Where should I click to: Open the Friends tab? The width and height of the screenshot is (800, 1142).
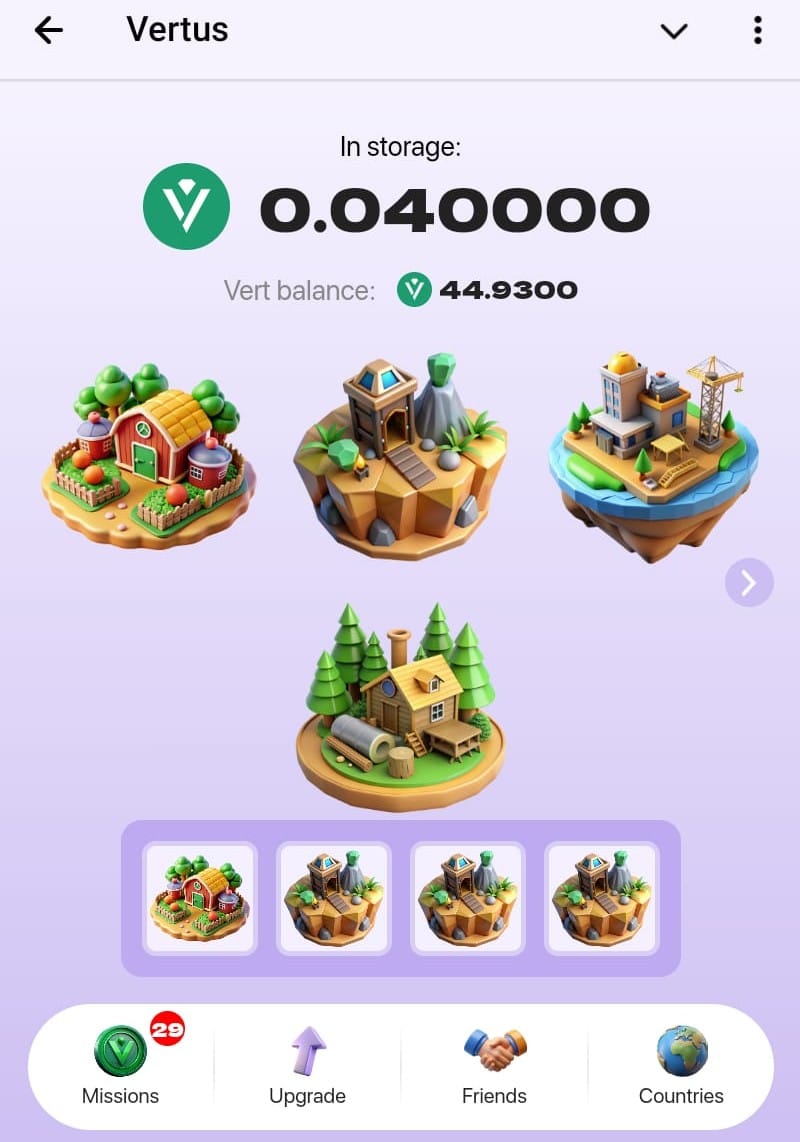click(x=494, y=1066)
